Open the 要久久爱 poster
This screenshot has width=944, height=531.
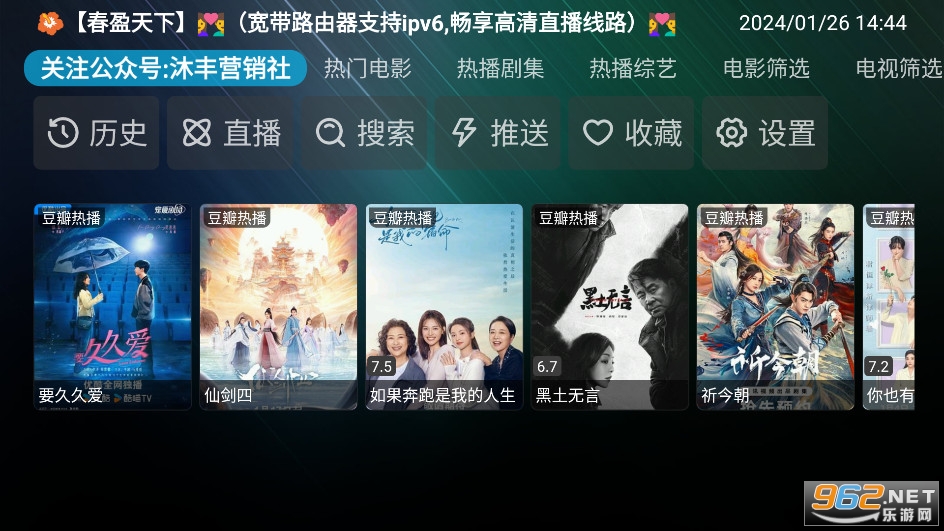(112, 306)
